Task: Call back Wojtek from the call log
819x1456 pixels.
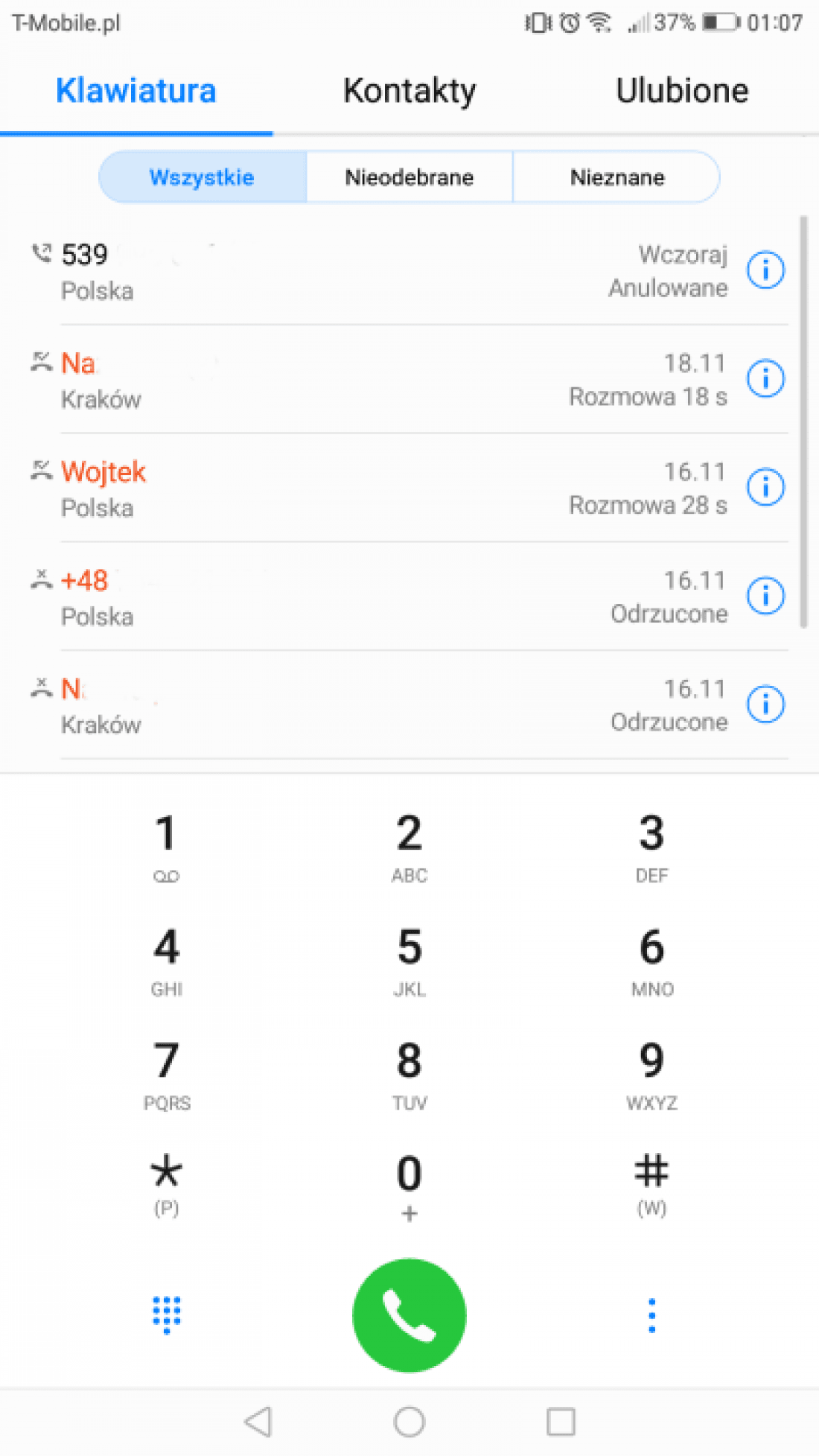Action: [x=387, y=489]
